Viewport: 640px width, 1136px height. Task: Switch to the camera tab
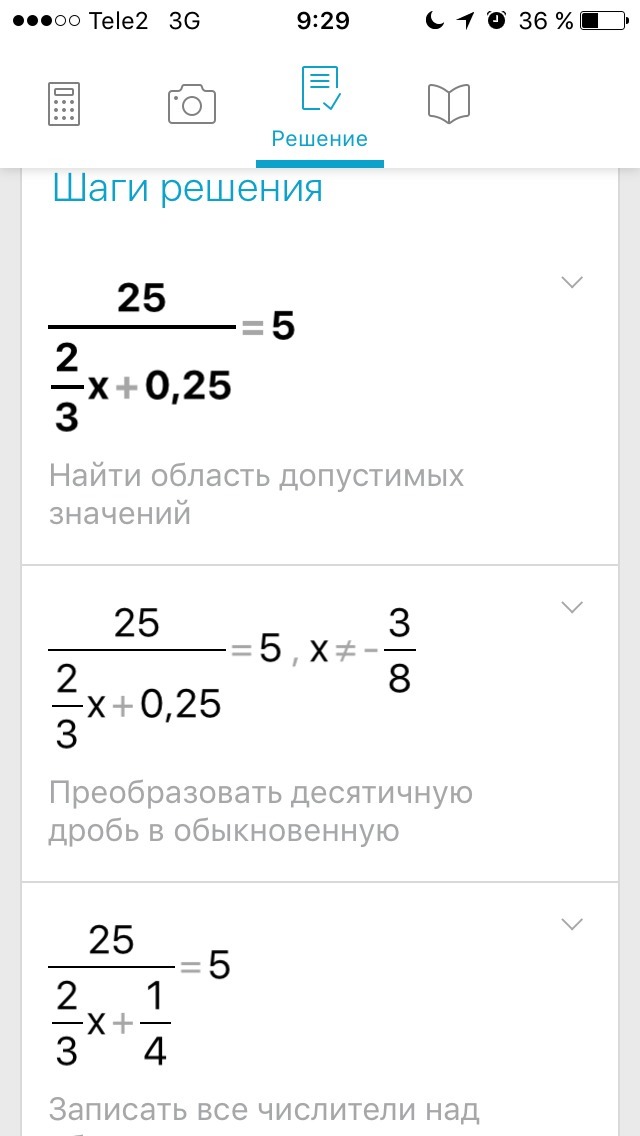(x=191, y=104)
